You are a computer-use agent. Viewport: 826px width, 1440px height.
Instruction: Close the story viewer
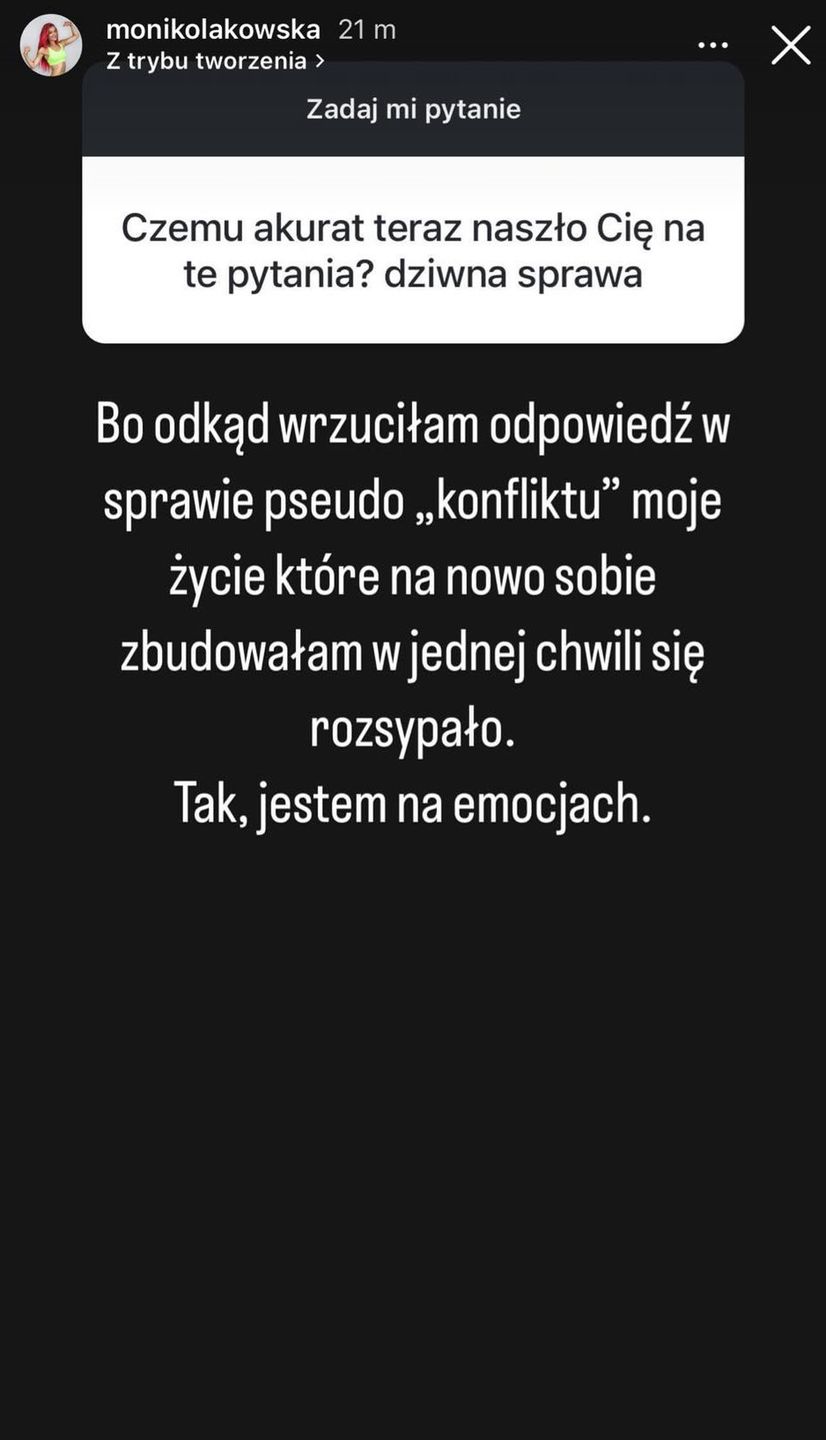pyautogui.click(x=790, y=45)
